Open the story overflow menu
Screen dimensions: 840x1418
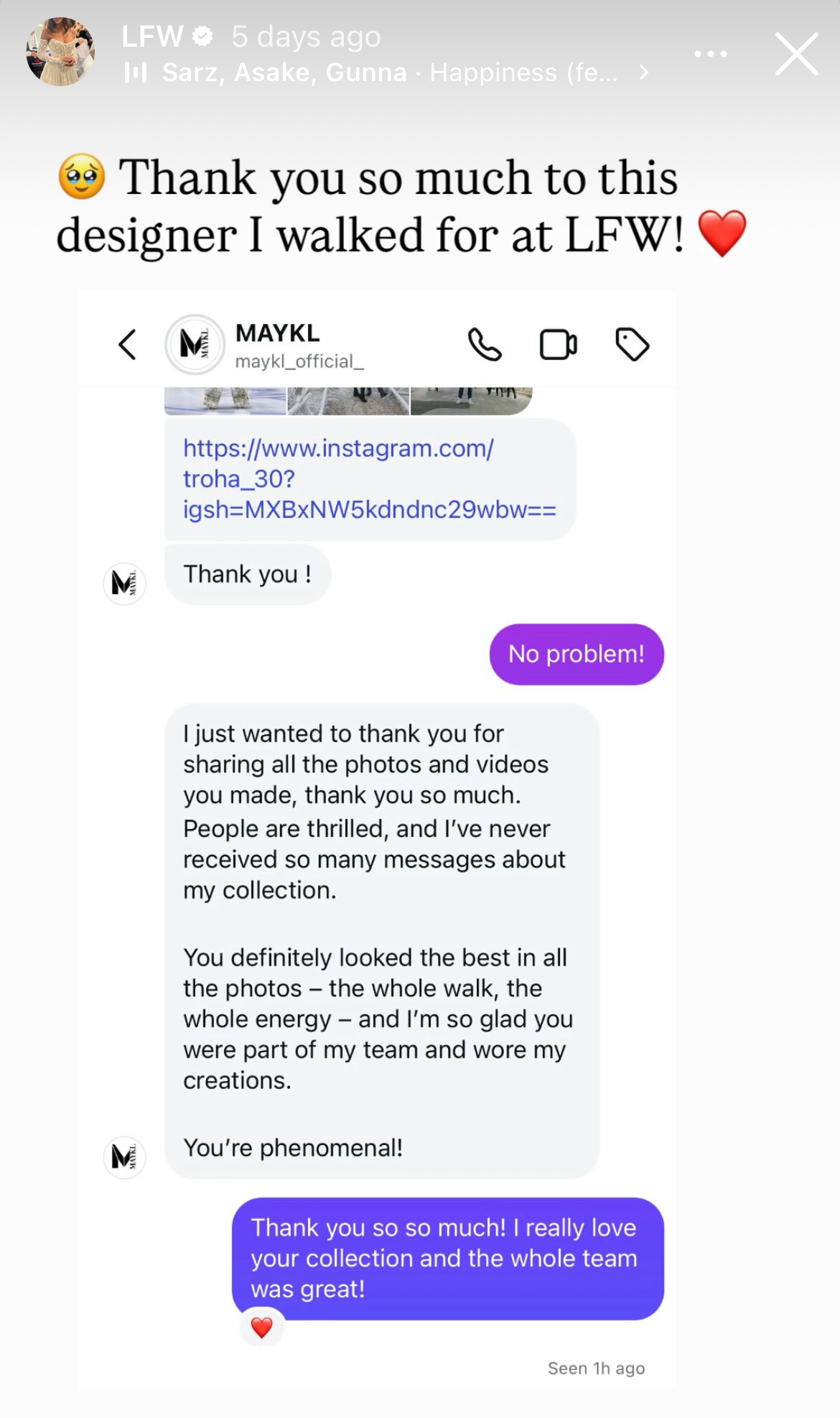point(710,54)
